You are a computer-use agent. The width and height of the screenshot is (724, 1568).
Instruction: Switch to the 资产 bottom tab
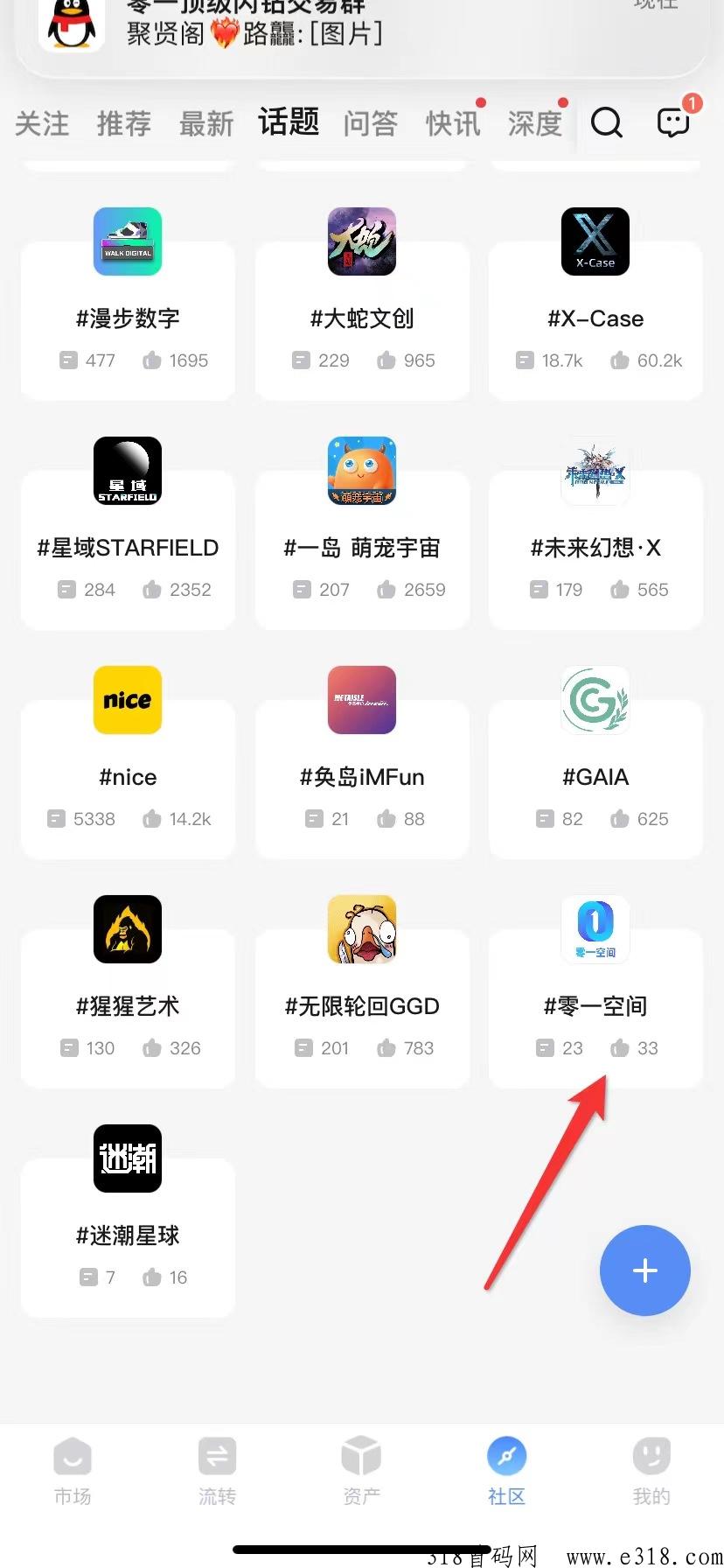pos(362,1472)
